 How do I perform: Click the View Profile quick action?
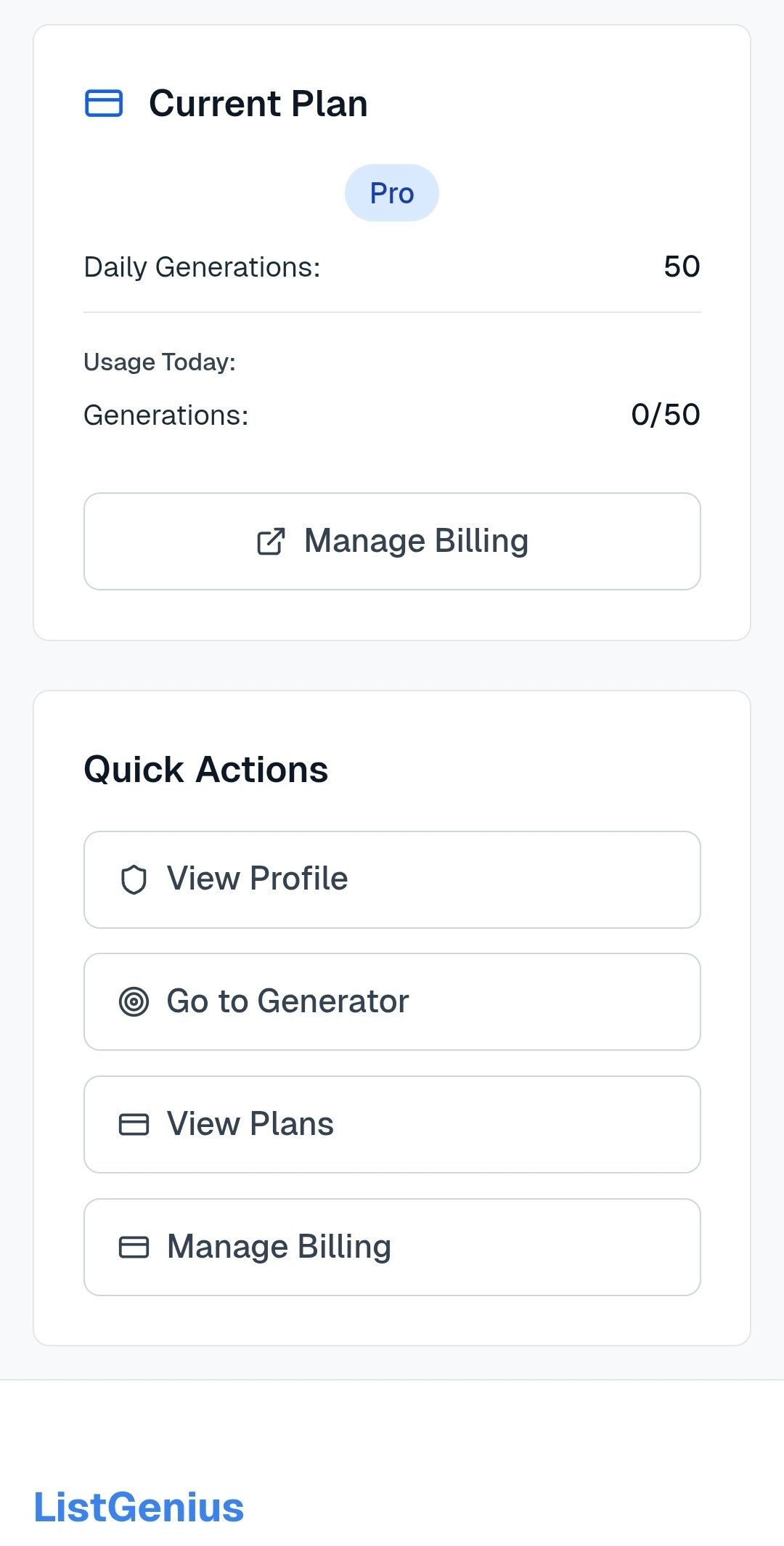pos(391,879)
